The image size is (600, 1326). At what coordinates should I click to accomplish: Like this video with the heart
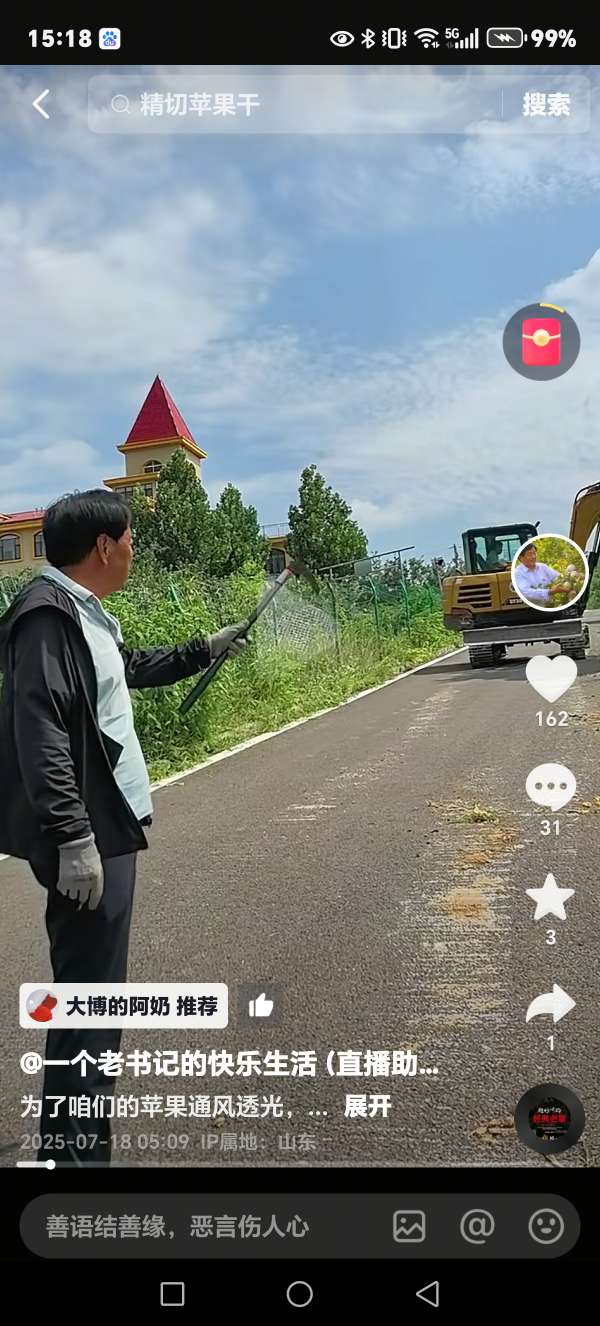point(551,679)
